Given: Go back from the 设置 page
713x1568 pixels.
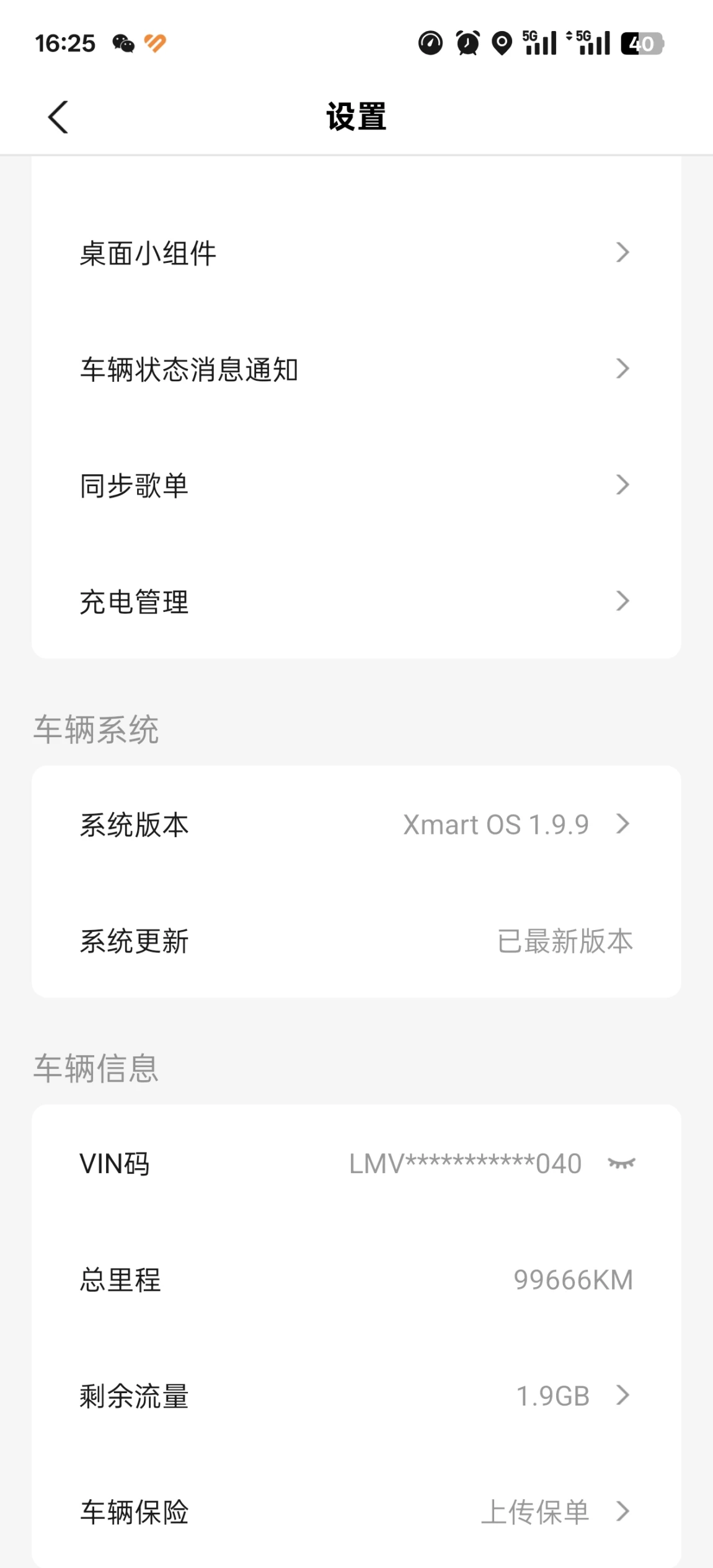Looking at the screenshot, I should tap(58, 117).
